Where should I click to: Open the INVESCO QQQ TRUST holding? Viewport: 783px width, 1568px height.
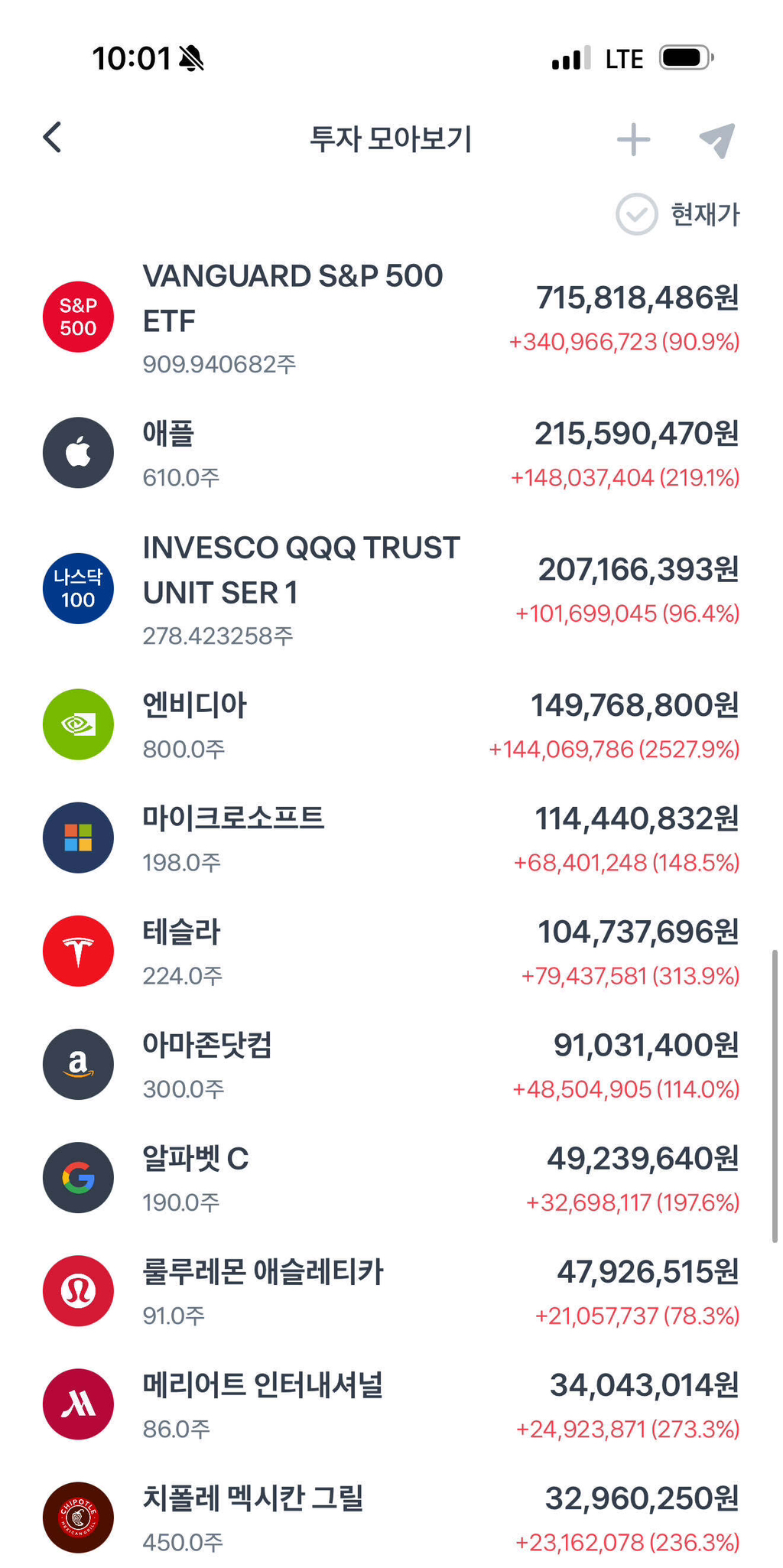[x=391, y=590]
